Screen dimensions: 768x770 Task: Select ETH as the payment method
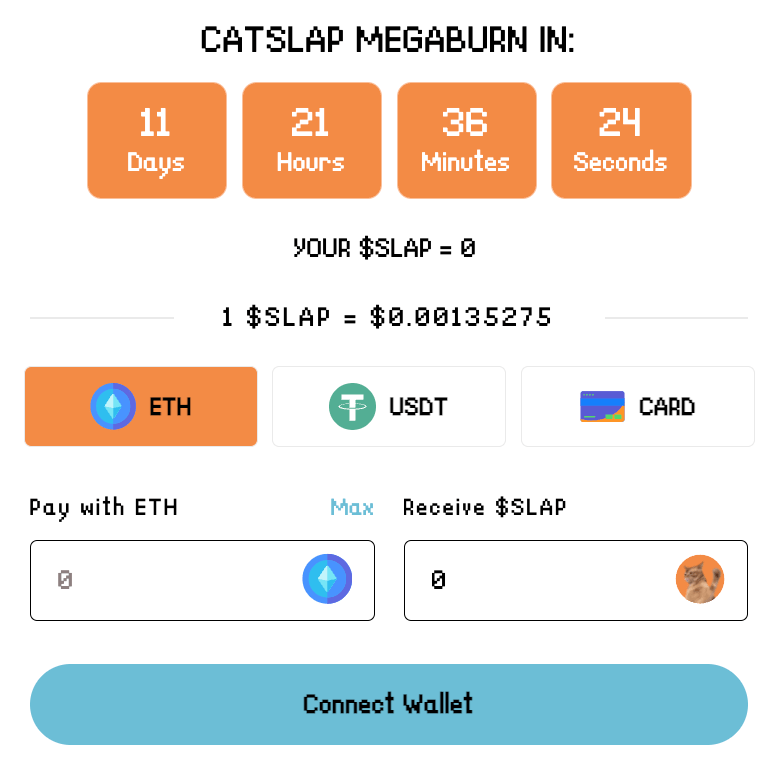[141, 406]
